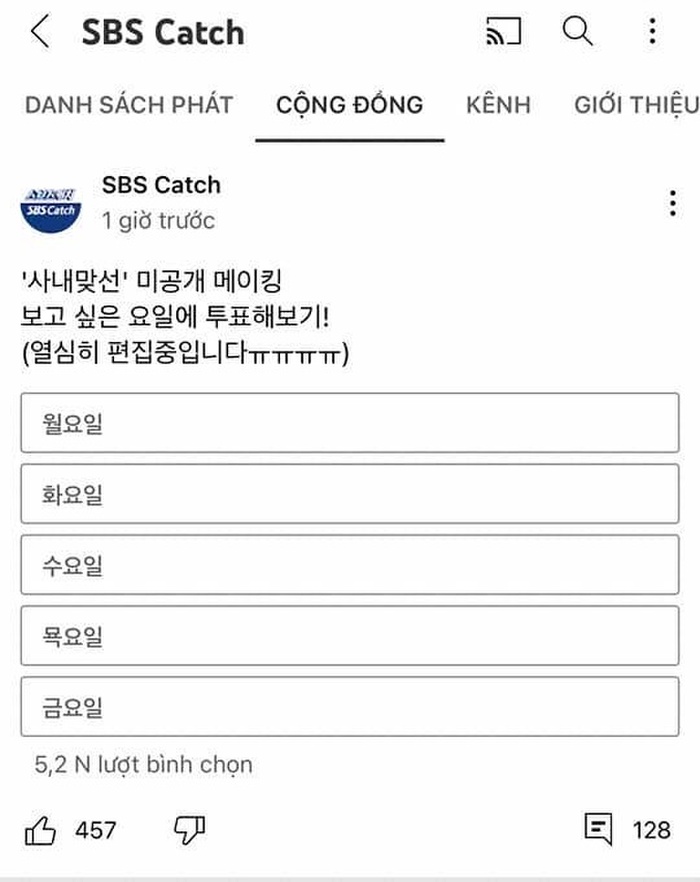Vote for the 월요일 poll option

click(350, 423)
